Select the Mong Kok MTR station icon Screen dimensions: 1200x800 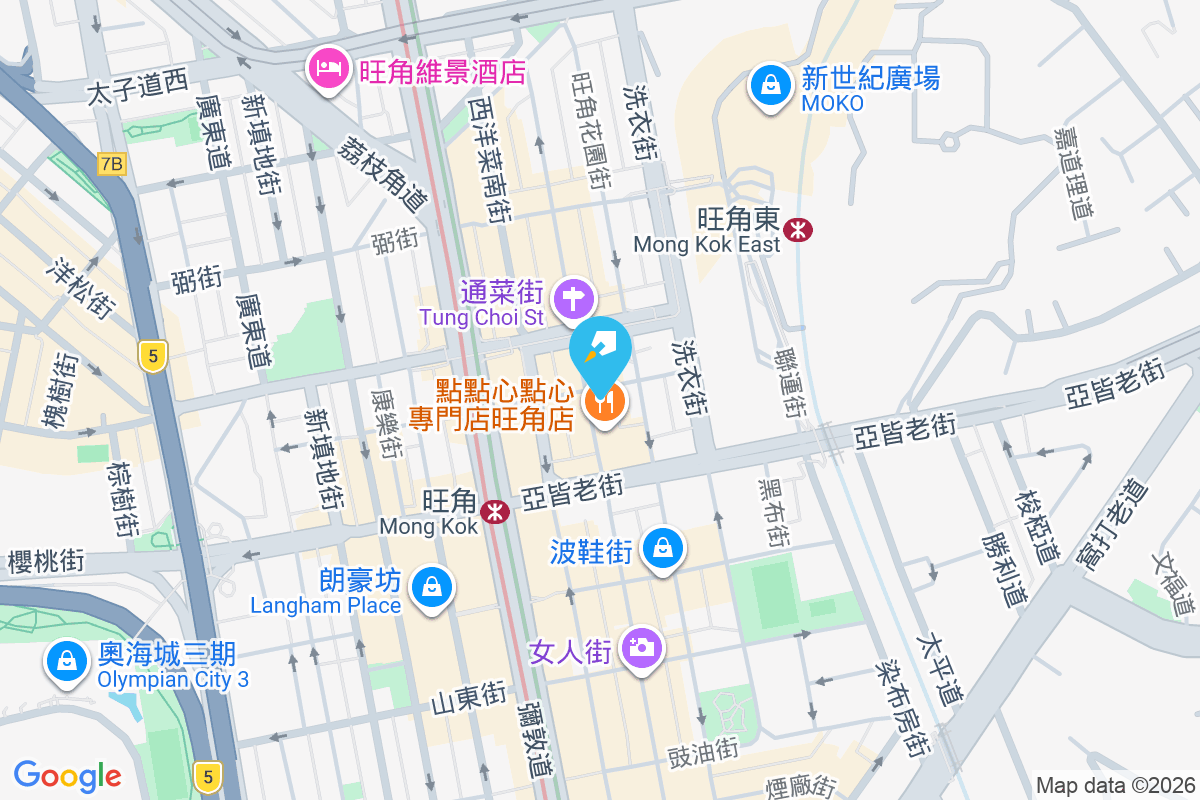(494, 512)
